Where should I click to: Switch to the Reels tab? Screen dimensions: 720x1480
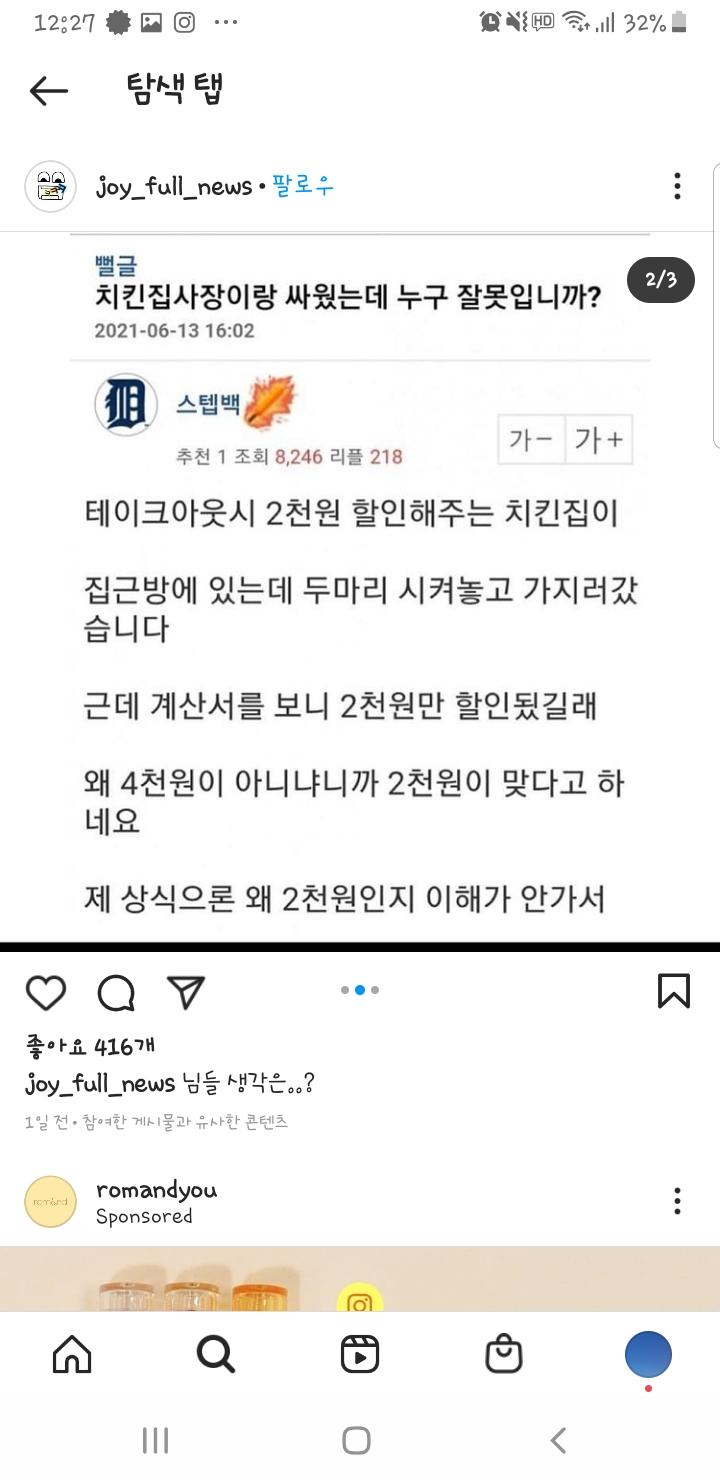coord(360,1355)
